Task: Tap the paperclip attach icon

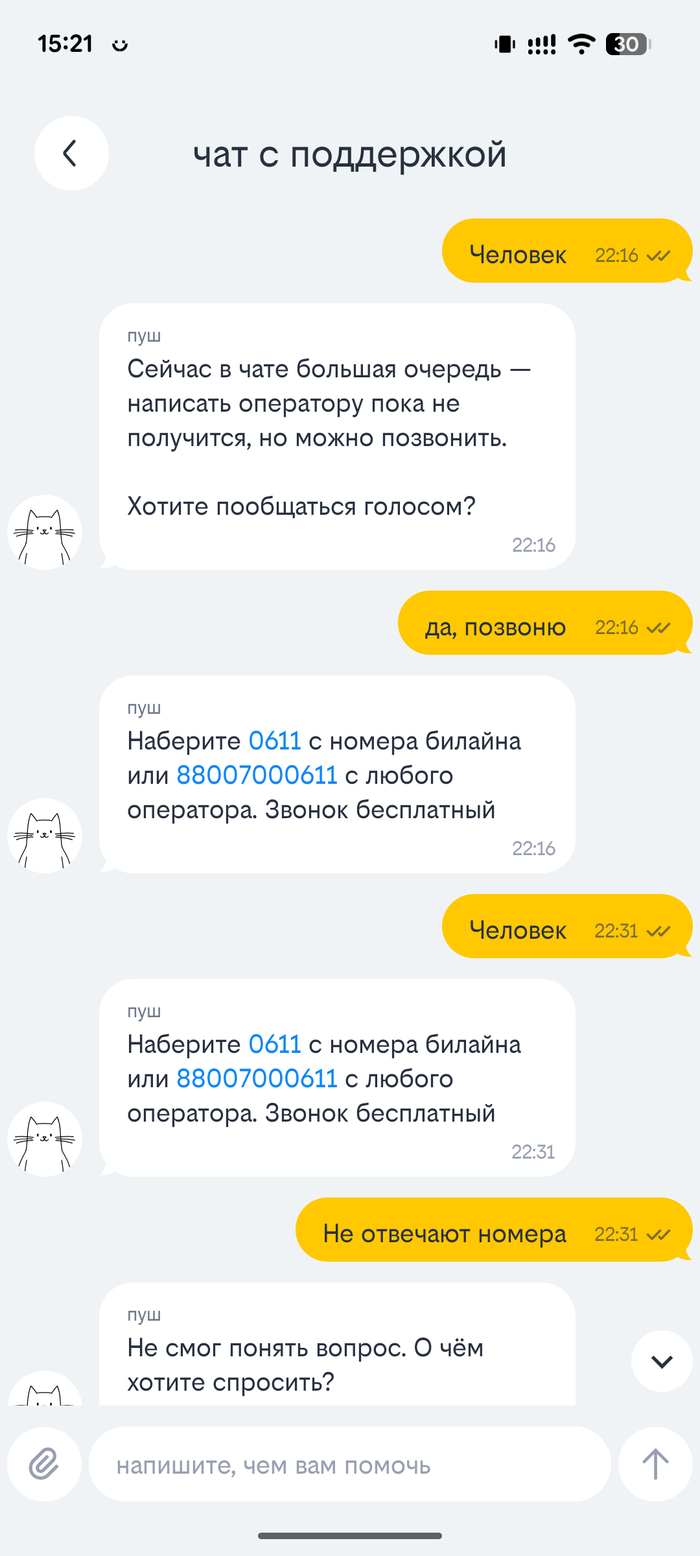Action: 44,1464
